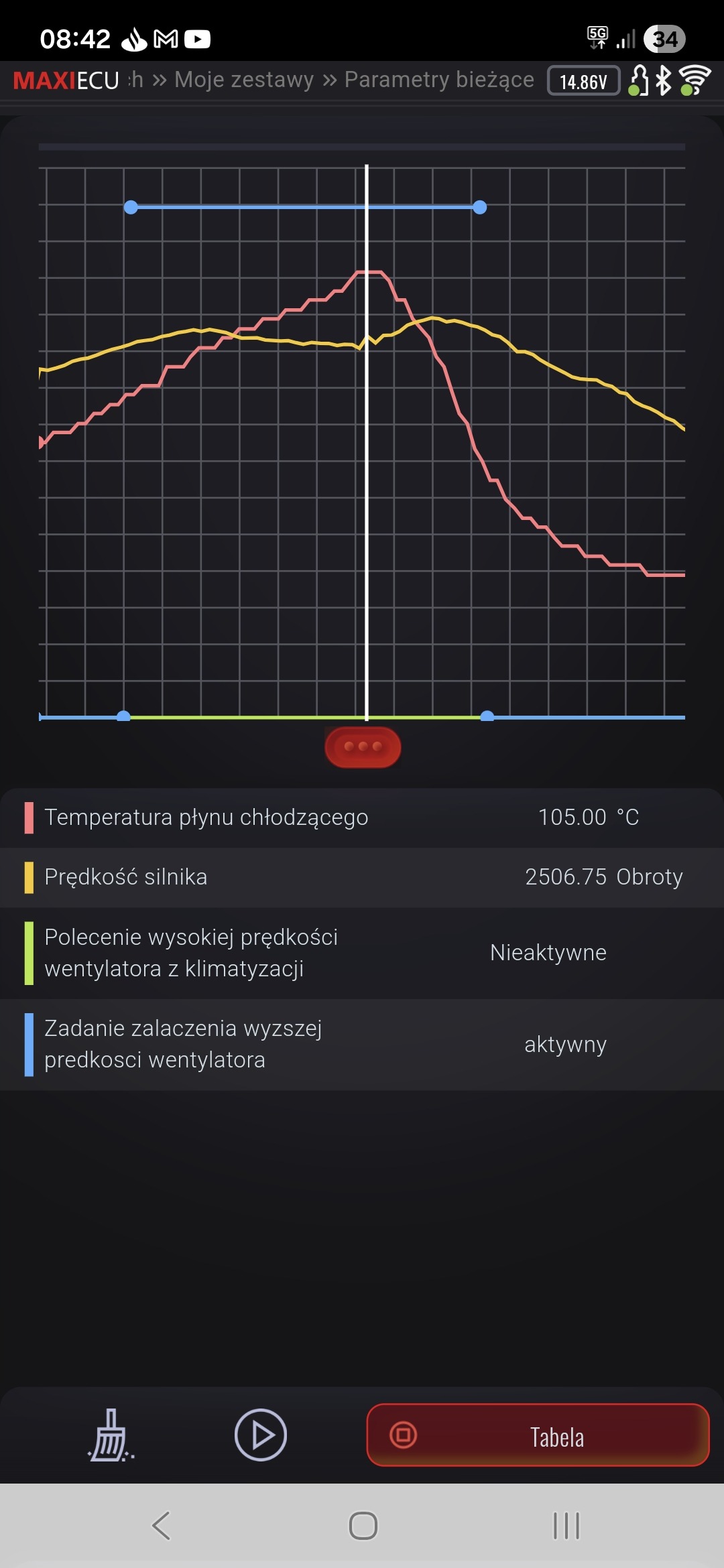Select Polecenie wysokiej prędkości wentylatora z klimatyzacji row

click(362, 953)
